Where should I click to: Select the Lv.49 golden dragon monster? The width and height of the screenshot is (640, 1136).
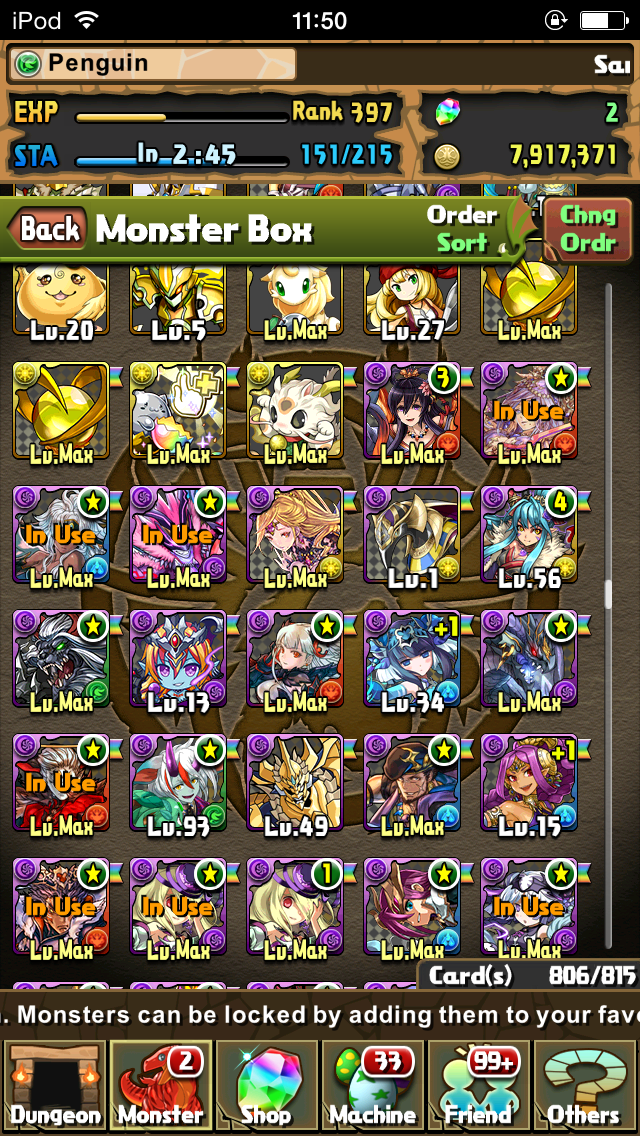tap(295, 782)
